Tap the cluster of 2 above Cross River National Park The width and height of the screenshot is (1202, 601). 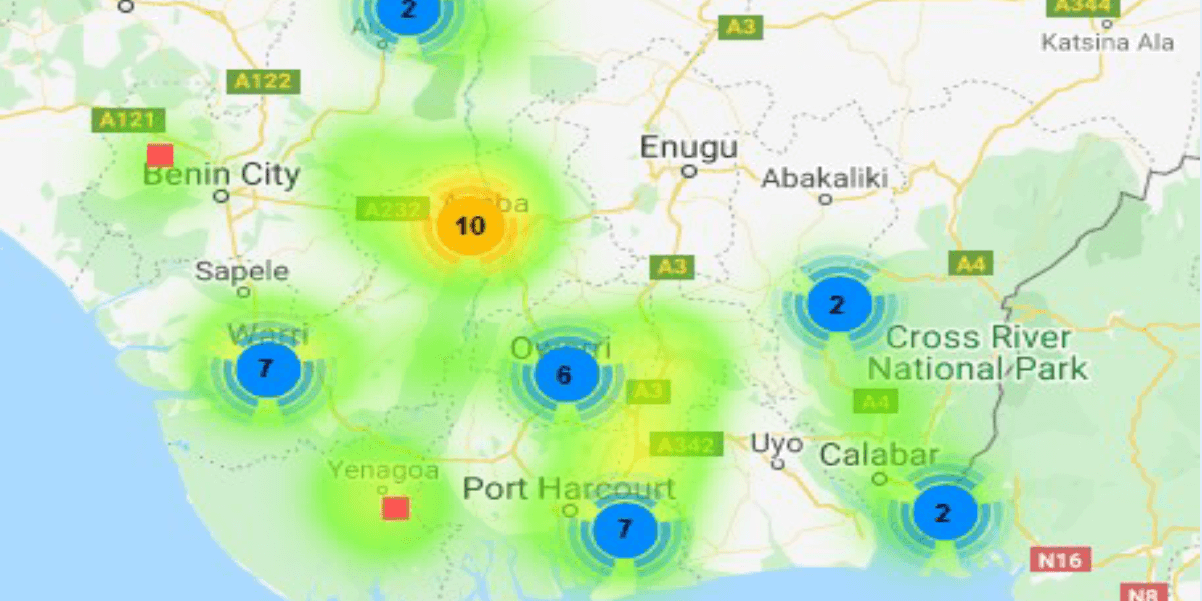(x=838, y=305)
